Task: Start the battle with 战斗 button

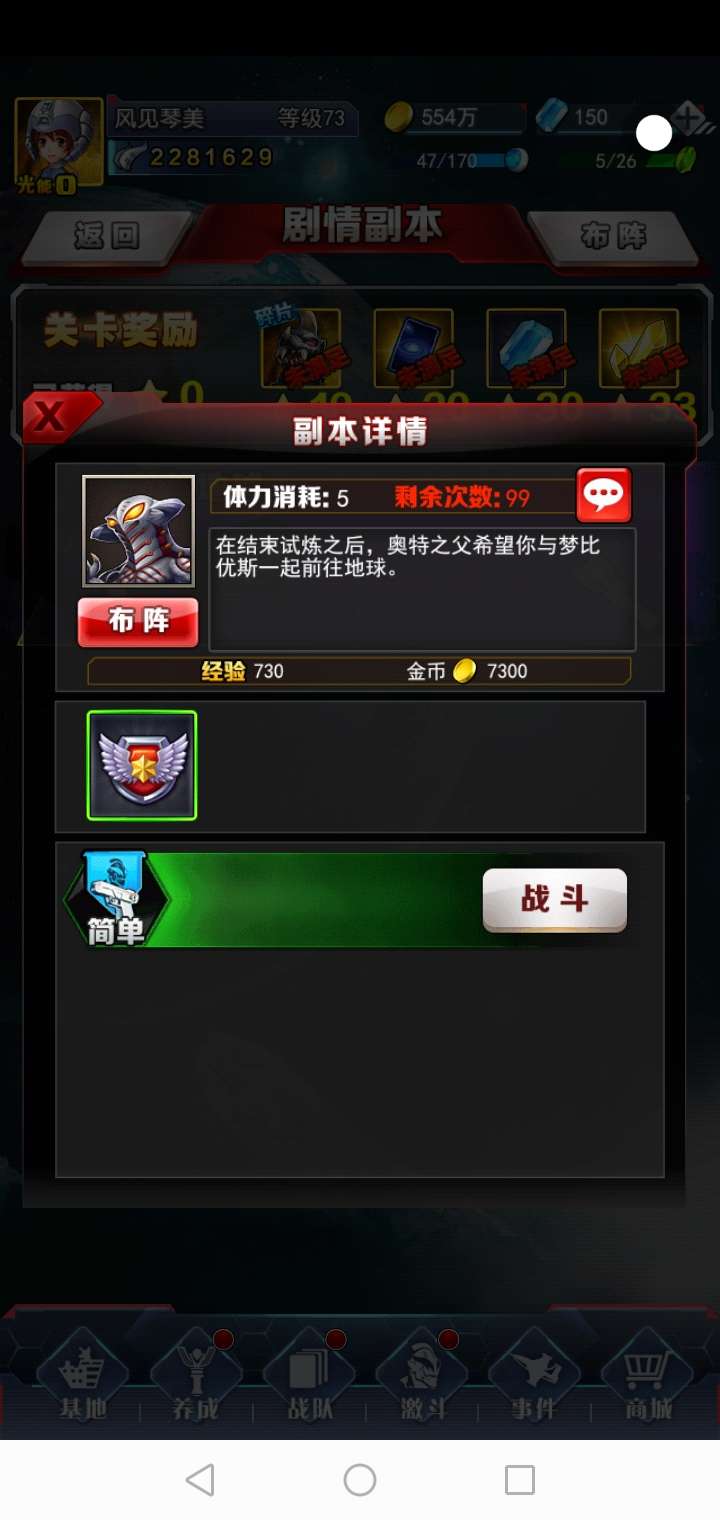Action: [x=555, y=900]
